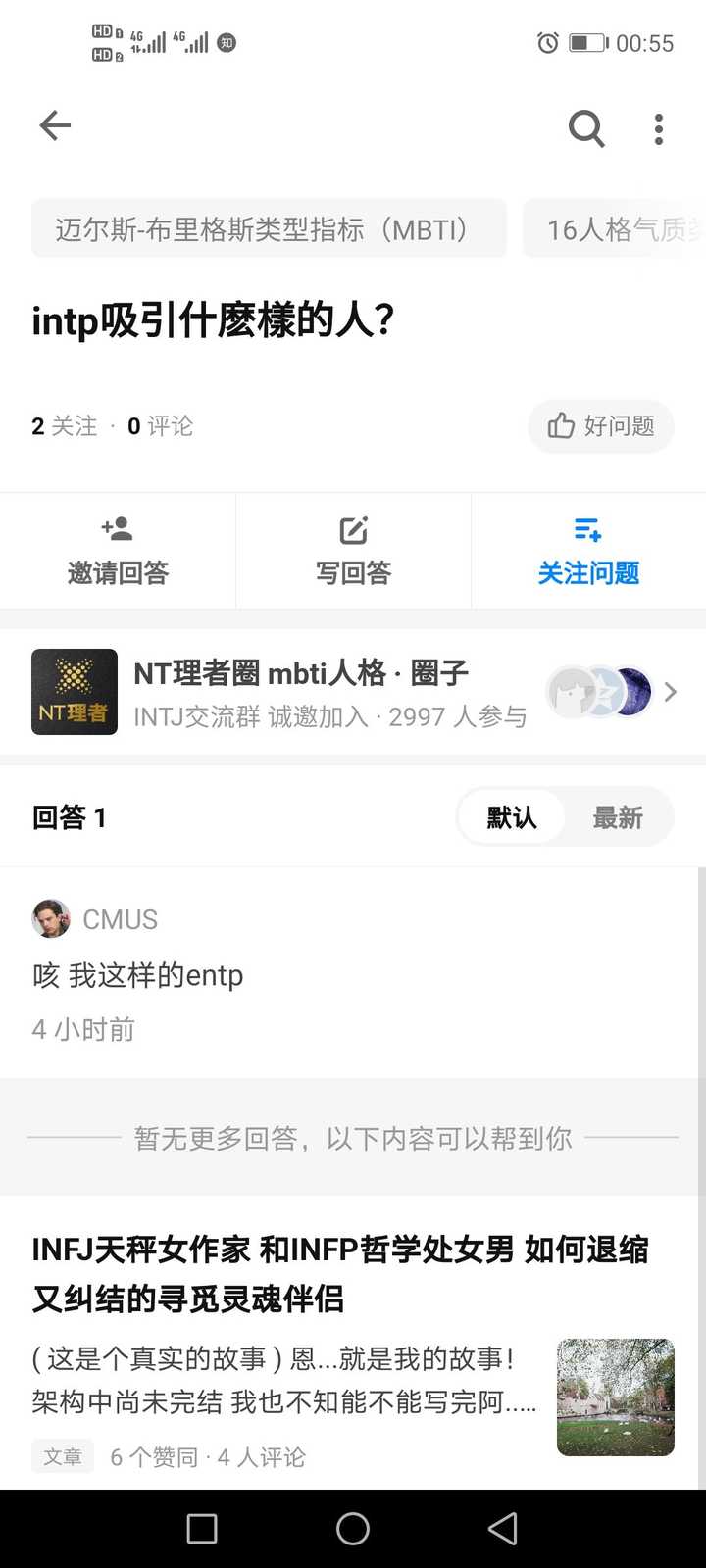Switch answer sorting to 最新

[x=620, y=816]
